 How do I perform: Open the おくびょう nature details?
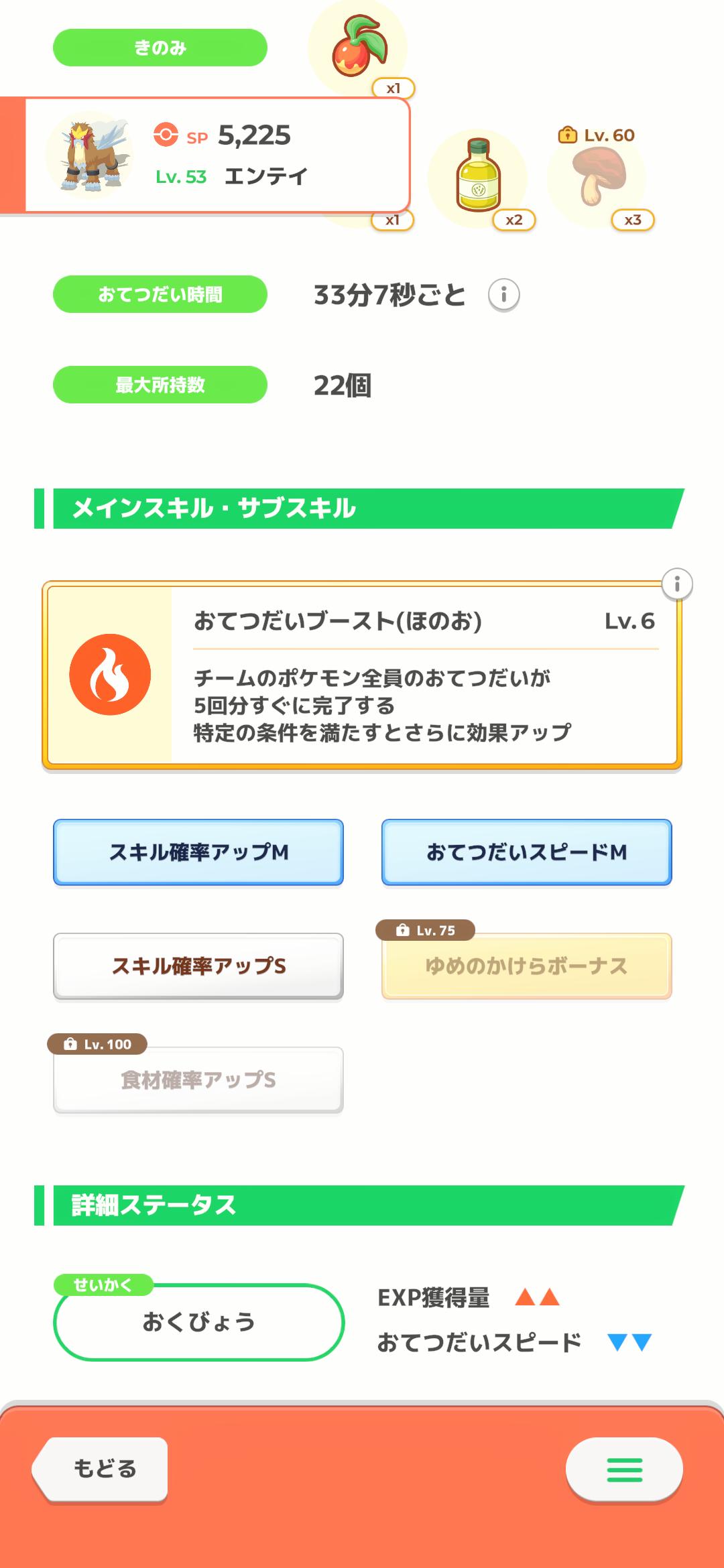[198, 1321]
